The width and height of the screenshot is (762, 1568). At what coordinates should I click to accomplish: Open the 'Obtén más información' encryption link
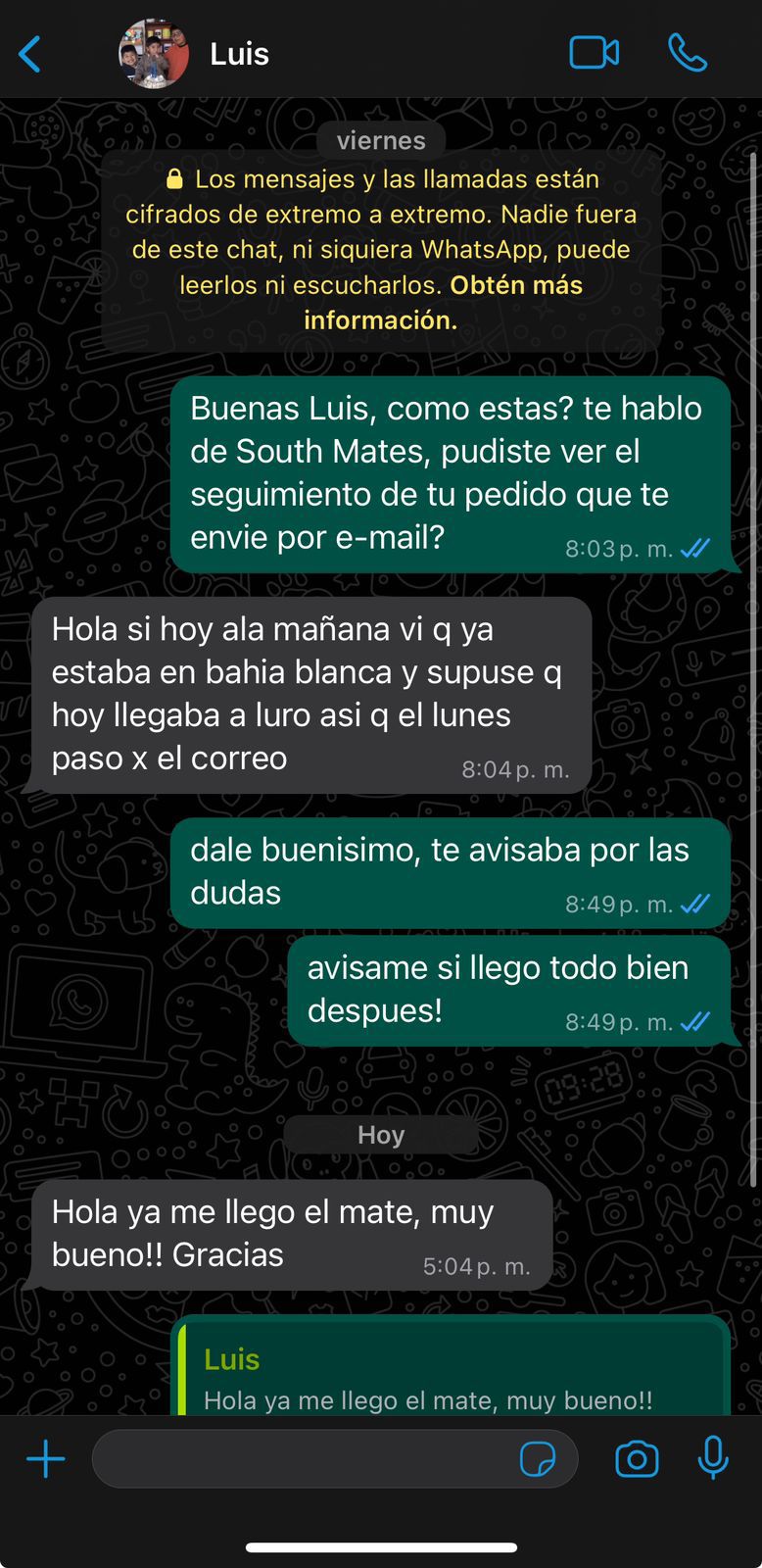click(443, 303)
